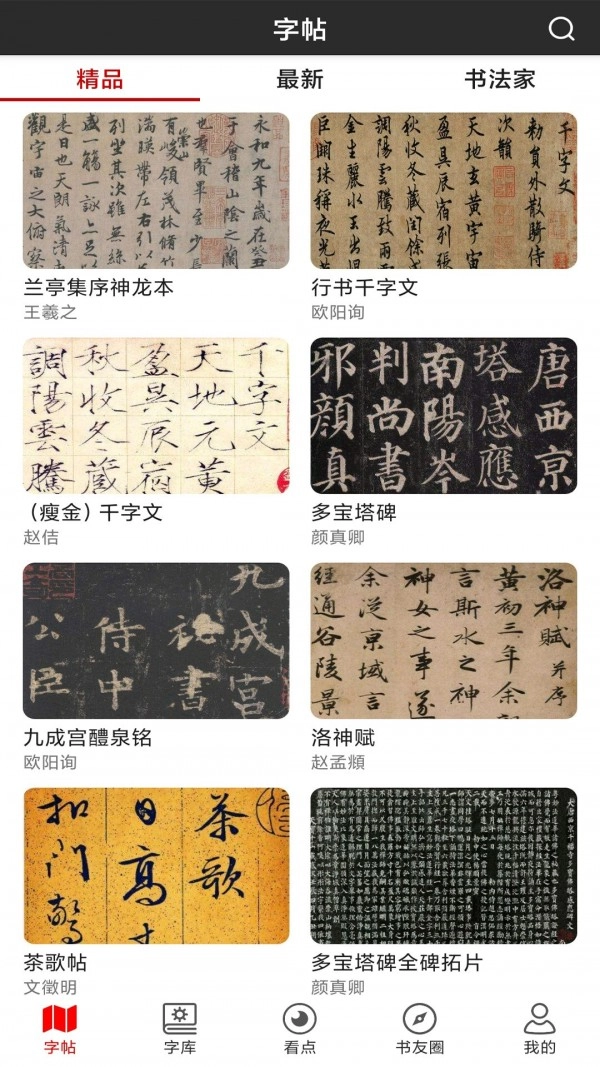Screen dimensions: 600x1067
Task: Go to the 我的 profile tab
Action: (539, 1030)
